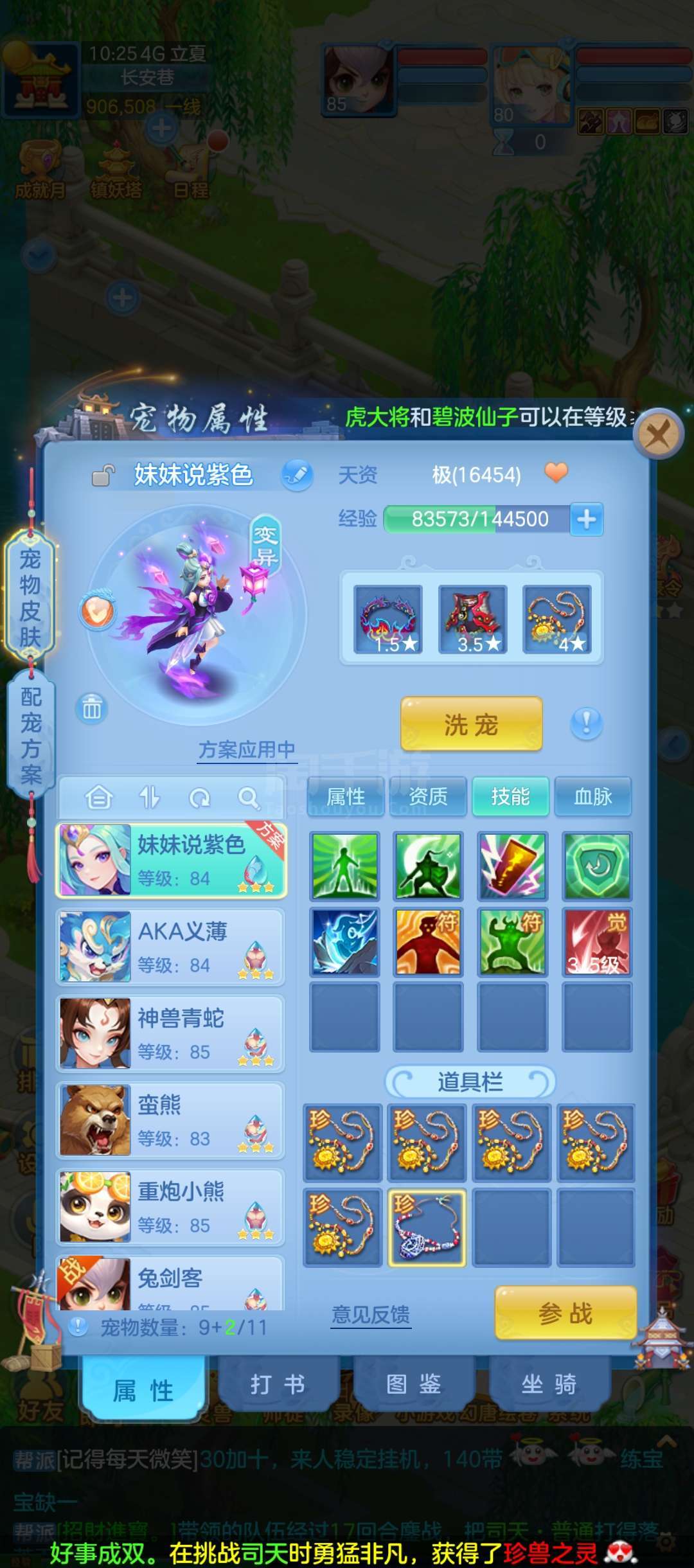The height and width of the screenshot is (1568, 694).
Task: Open the 意见反馈 link
Action: tap(371, 1315)
